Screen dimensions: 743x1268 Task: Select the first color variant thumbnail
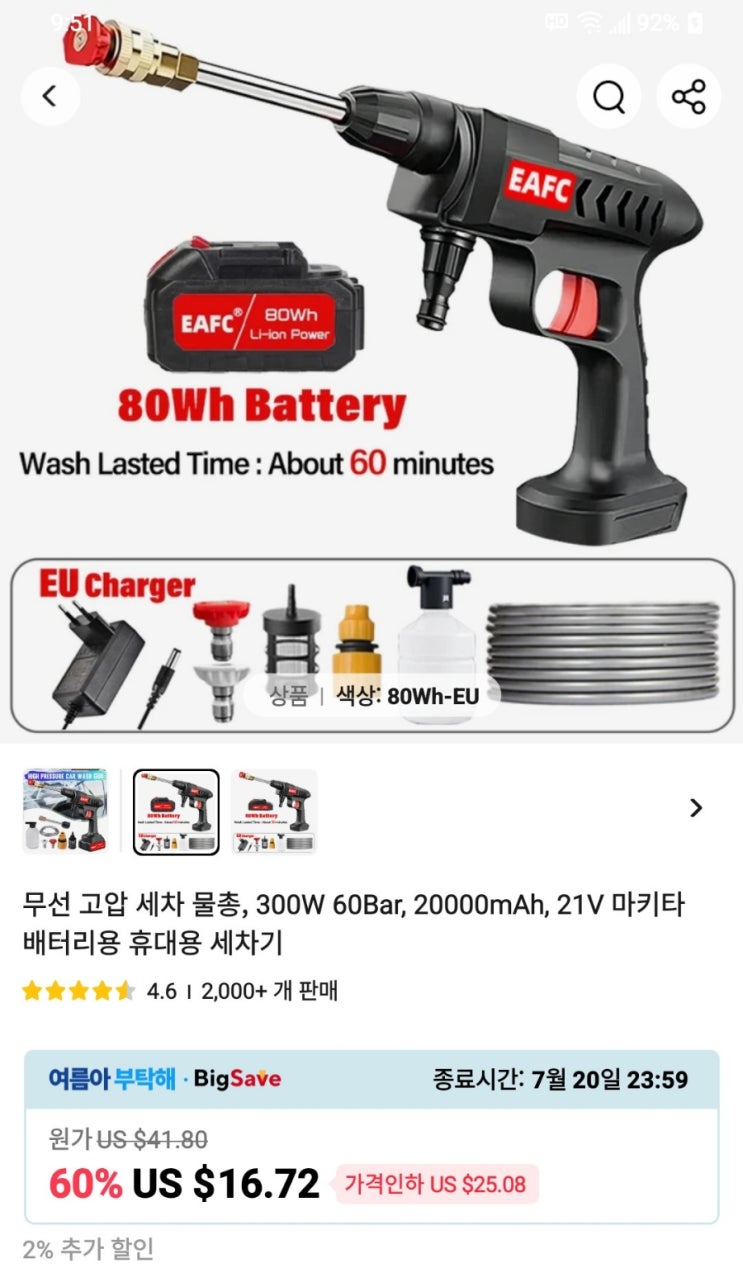coord(65,811)
